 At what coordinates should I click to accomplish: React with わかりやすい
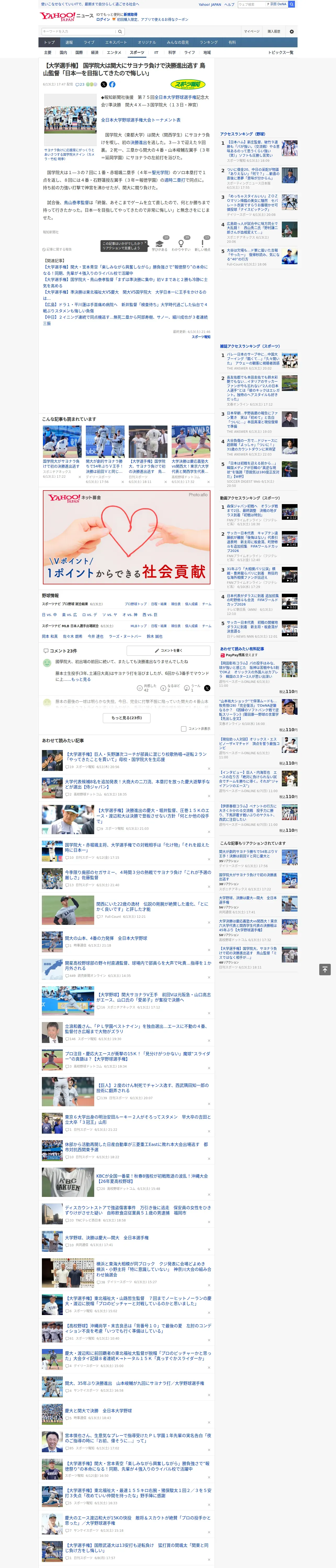[x=181, y=245]
